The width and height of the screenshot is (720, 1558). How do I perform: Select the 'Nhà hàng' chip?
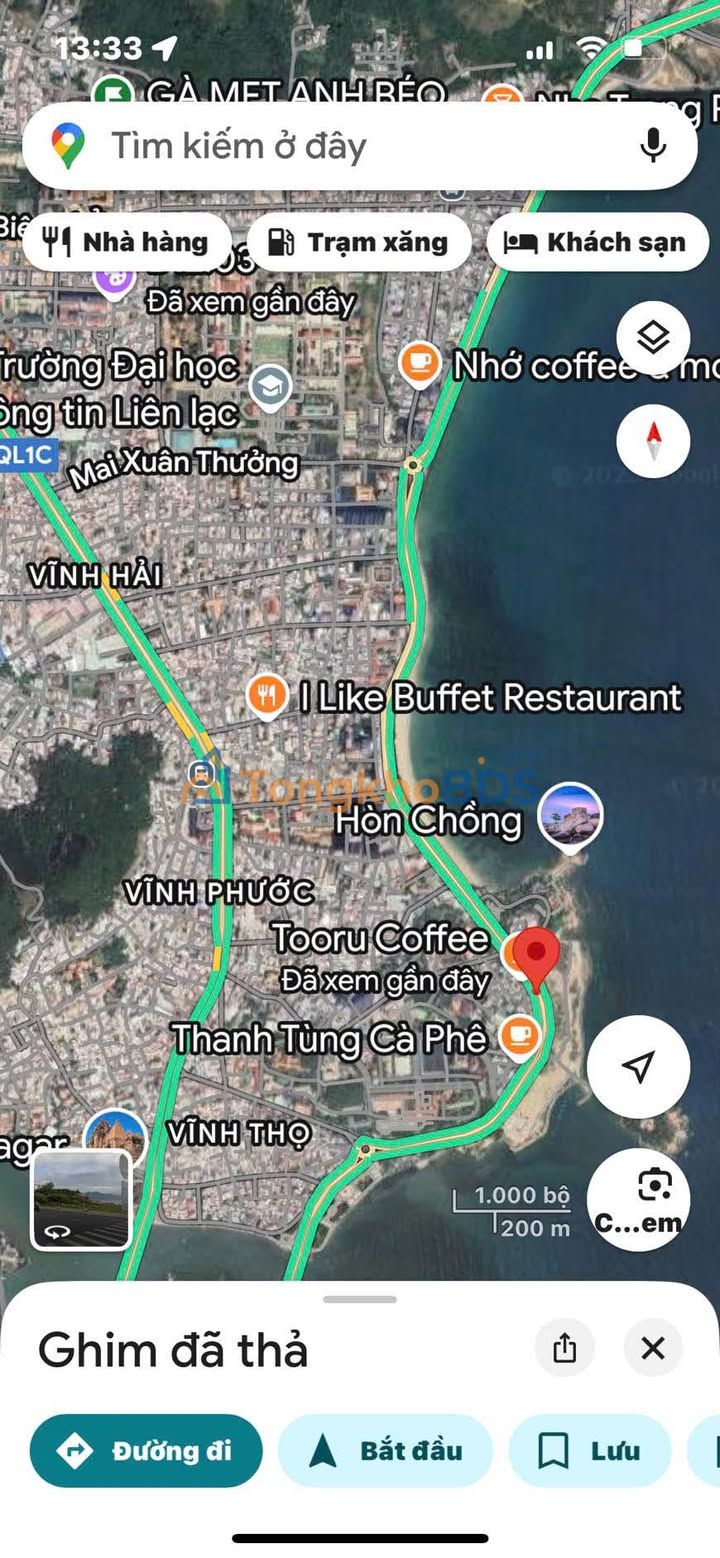tap(125, 242)
